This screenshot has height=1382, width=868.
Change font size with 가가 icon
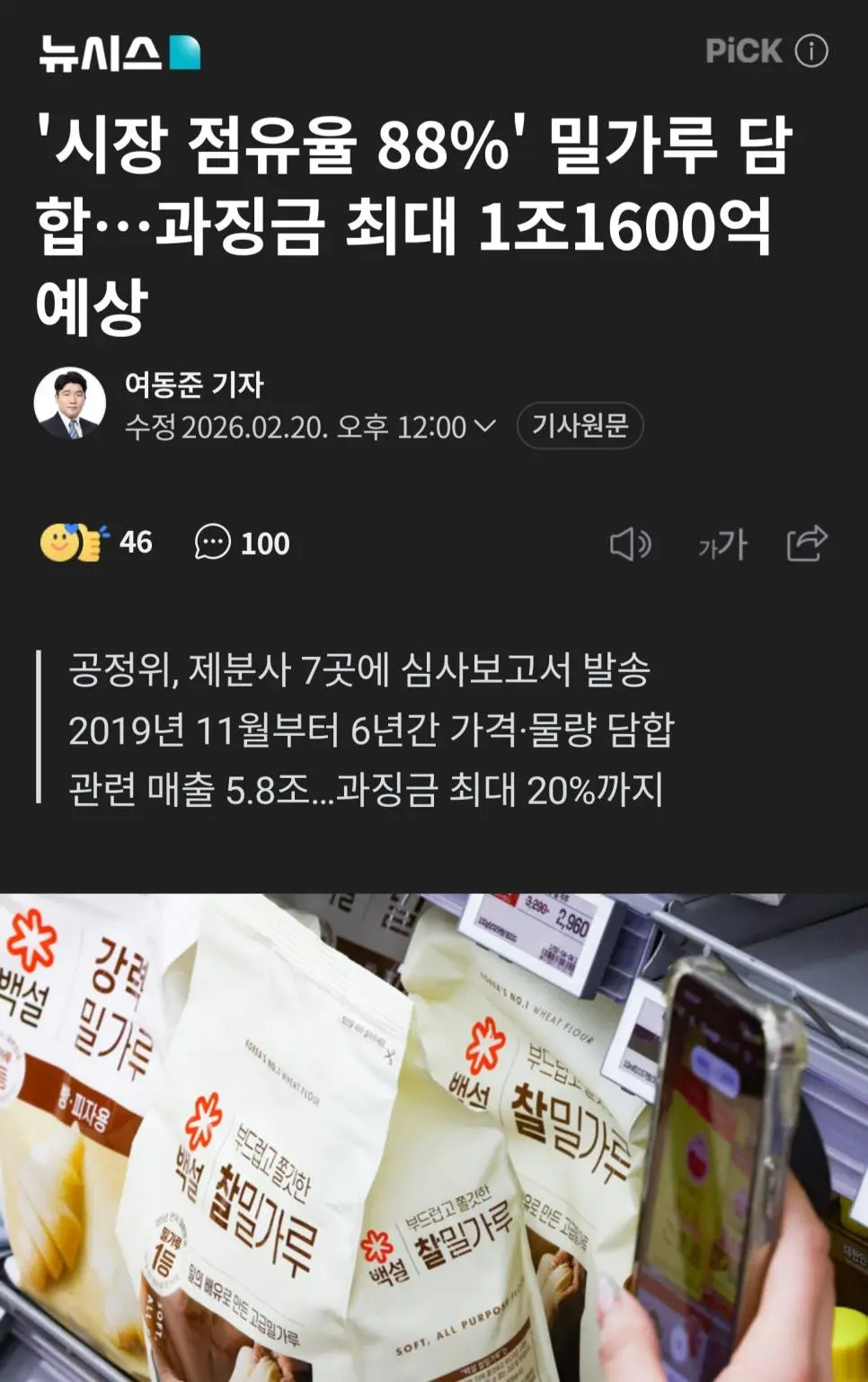(x=722, y=545)
